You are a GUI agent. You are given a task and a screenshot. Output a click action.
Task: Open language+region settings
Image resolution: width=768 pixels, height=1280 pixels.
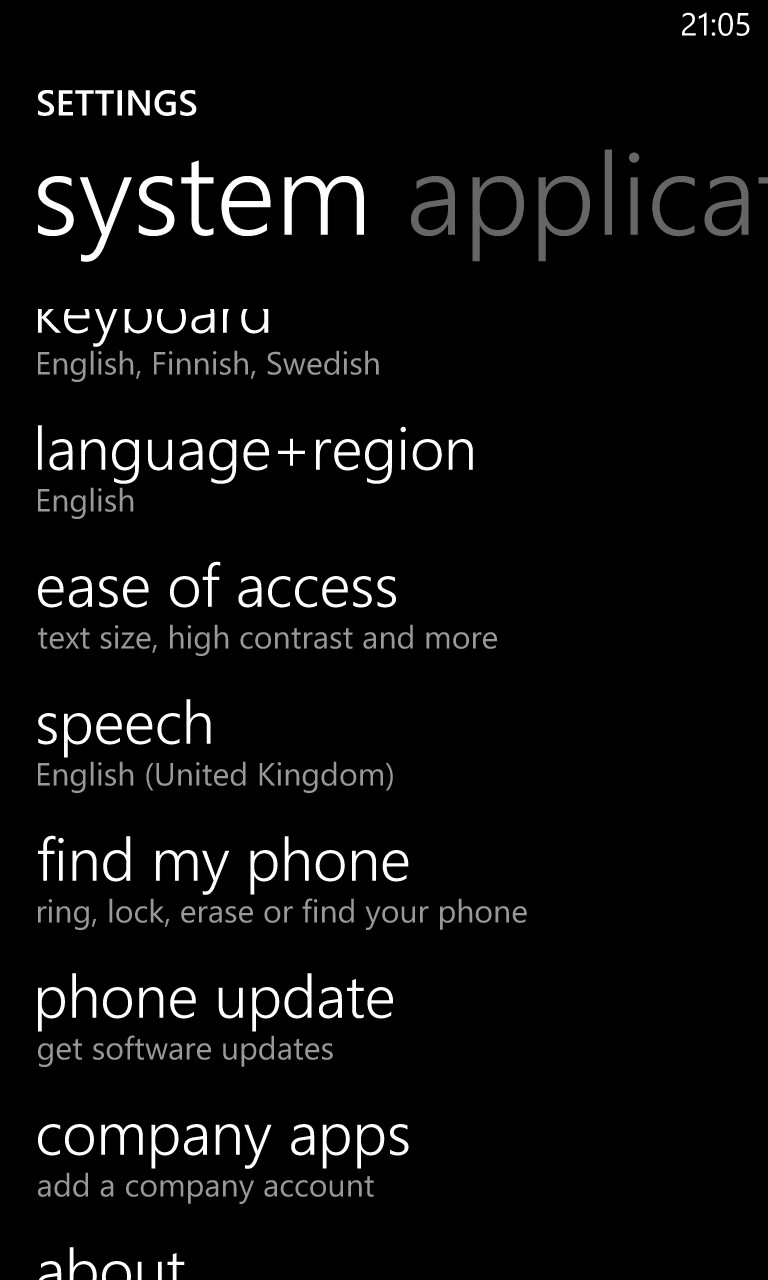tap(384, 468)
